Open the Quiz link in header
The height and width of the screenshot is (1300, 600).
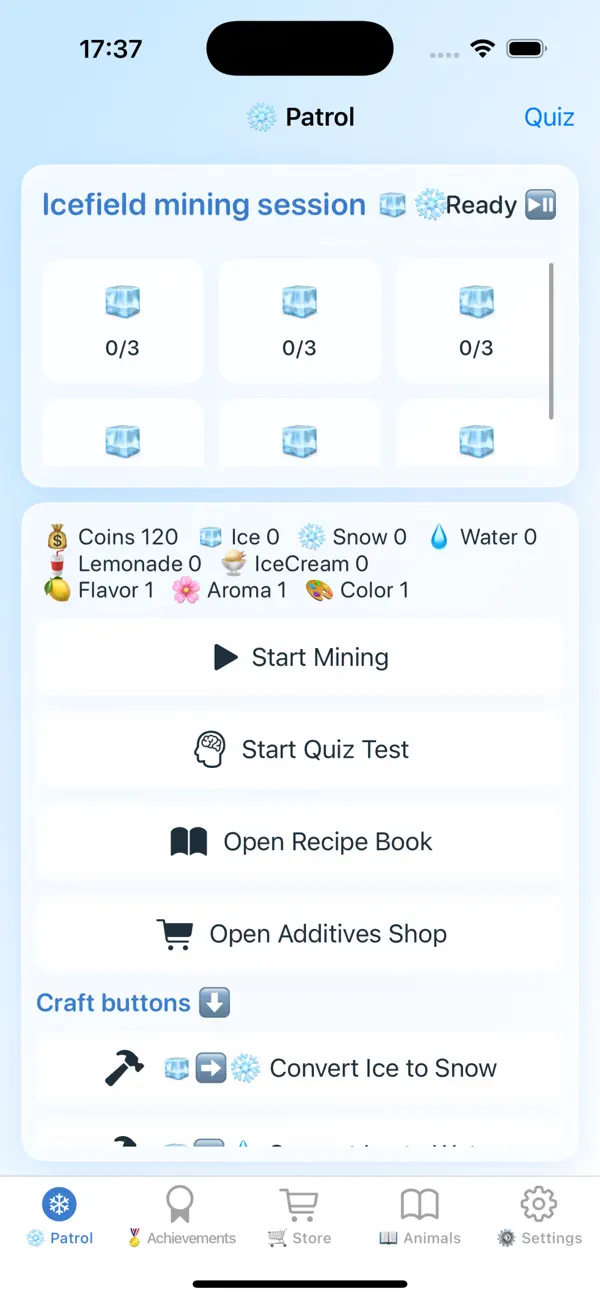click(549, 117)
